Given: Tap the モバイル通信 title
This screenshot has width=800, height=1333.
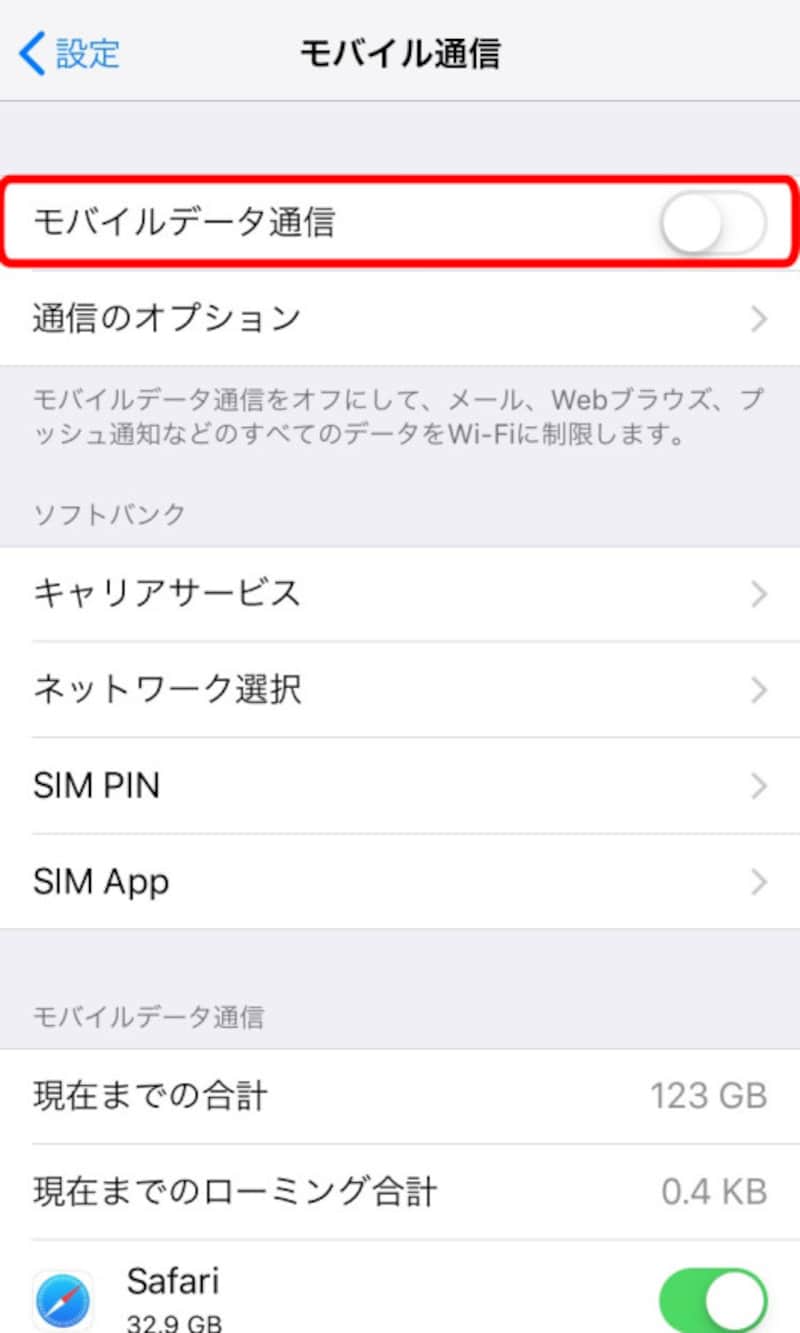Looking at the screenshot, I should (x=400, y=54).
